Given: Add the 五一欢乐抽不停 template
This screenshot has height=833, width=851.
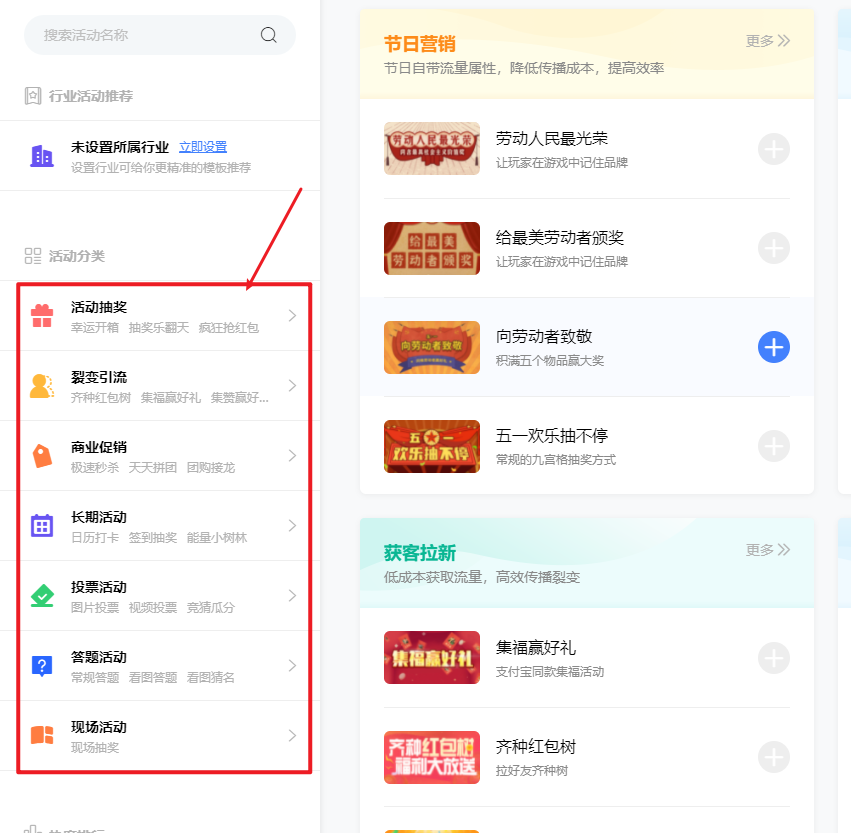Looking at the screenshot, I should point(773,446).
